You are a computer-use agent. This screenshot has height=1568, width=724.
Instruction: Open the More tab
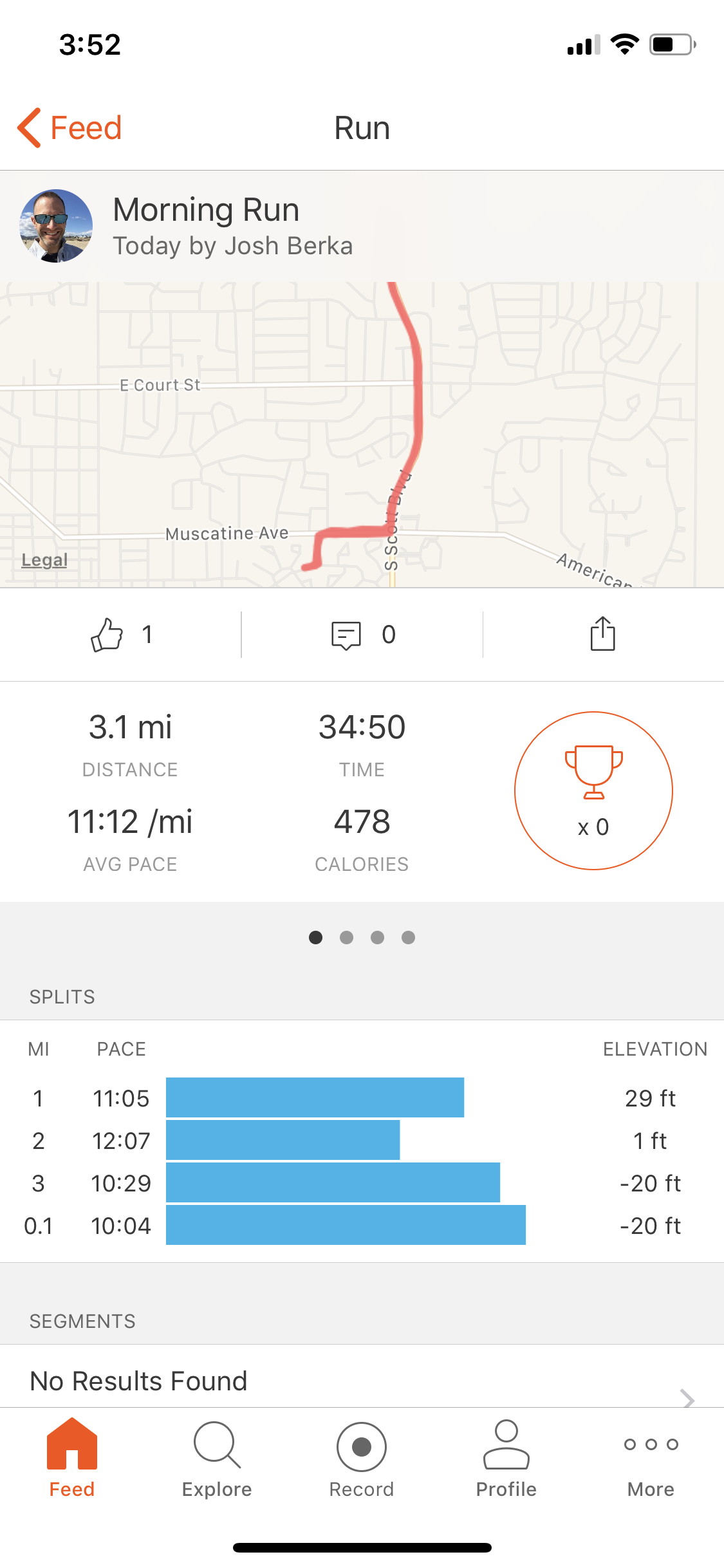(x=651, y=1459)
